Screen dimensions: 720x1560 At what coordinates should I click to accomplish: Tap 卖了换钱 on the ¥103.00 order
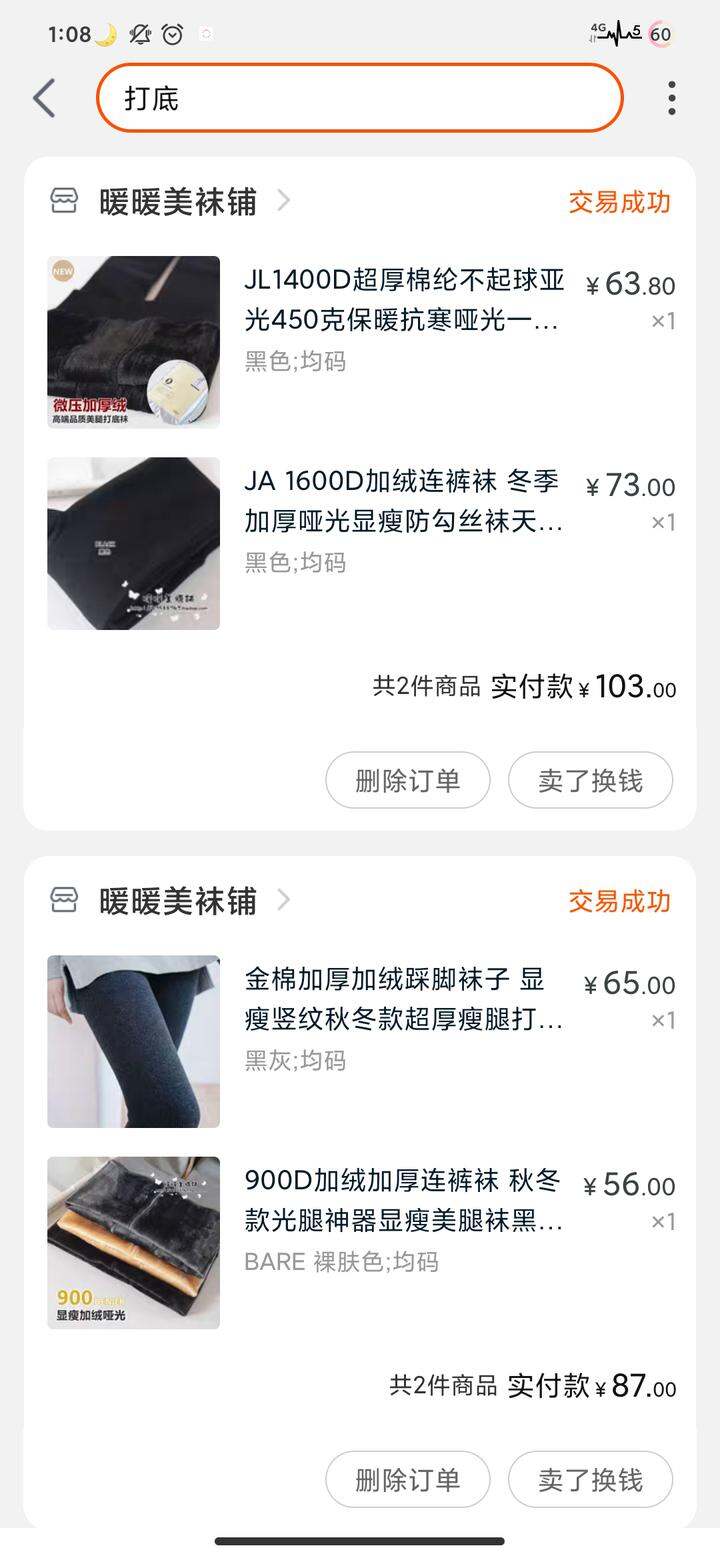click(x=590, y=780)
